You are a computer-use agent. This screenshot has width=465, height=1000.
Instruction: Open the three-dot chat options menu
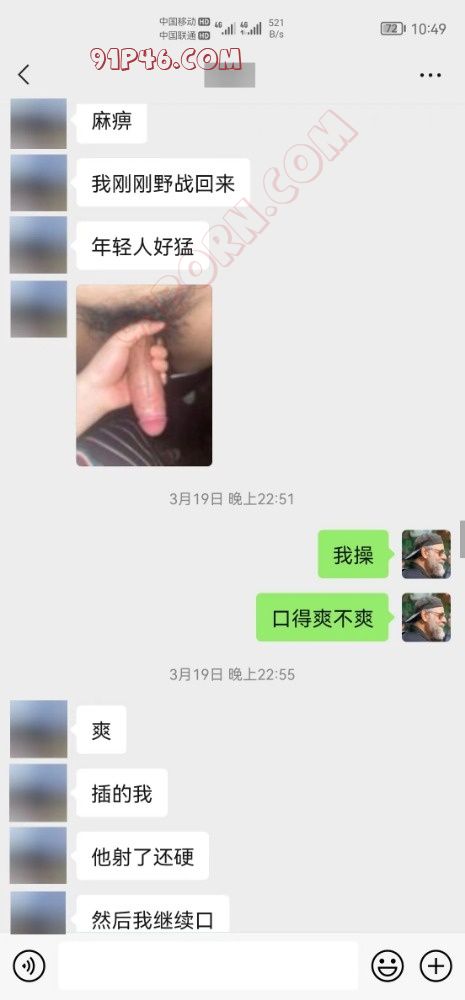pyautogui.click(x=431, y=75)
